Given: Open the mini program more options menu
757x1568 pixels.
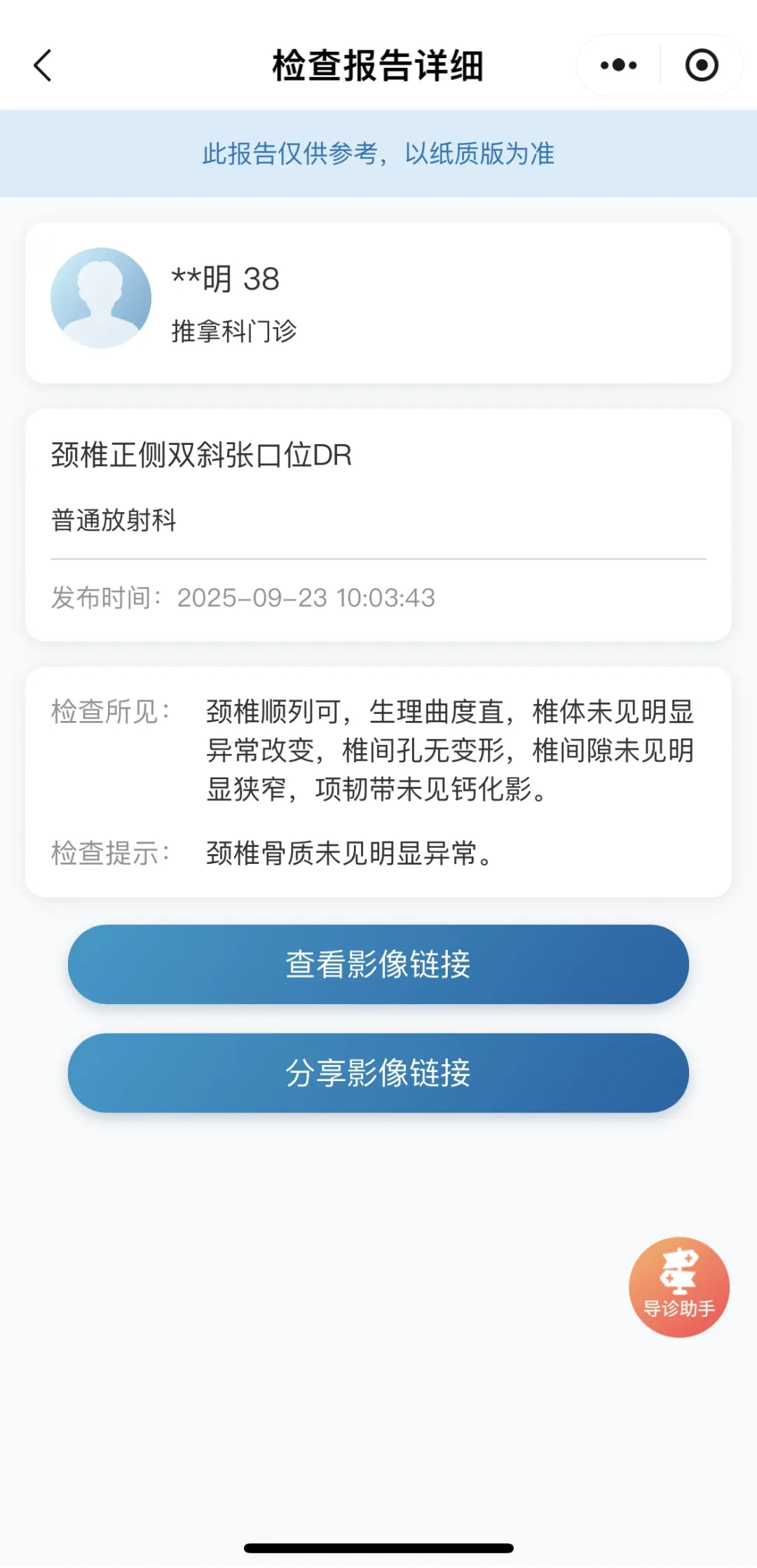Looking at the screenshot, I should pos(618,66).
